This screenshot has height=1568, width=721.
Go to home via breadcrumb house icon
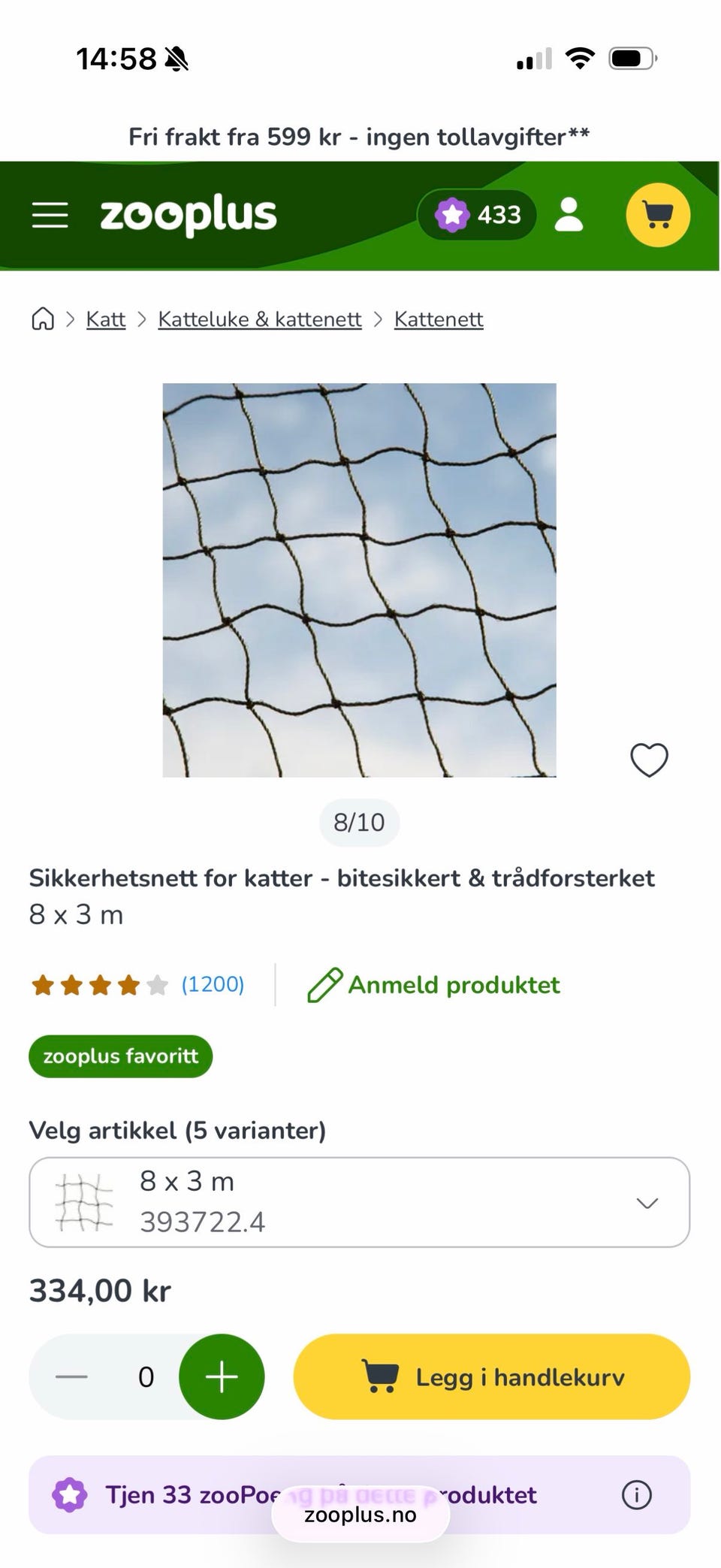(43, 319)
